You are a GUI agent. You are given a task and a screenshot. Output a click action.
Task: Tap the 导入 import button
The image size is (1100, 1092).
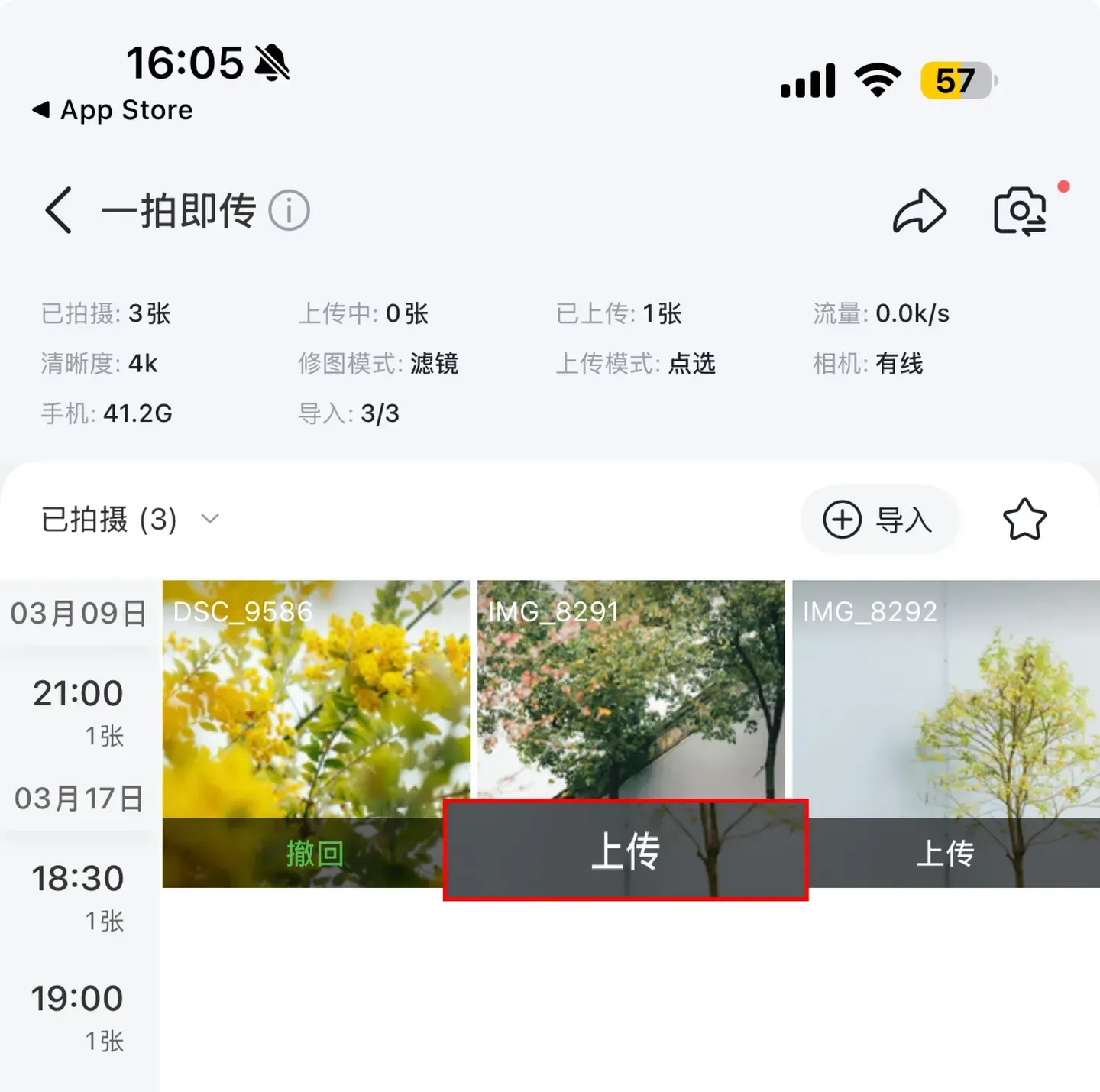tap(878, 520)
